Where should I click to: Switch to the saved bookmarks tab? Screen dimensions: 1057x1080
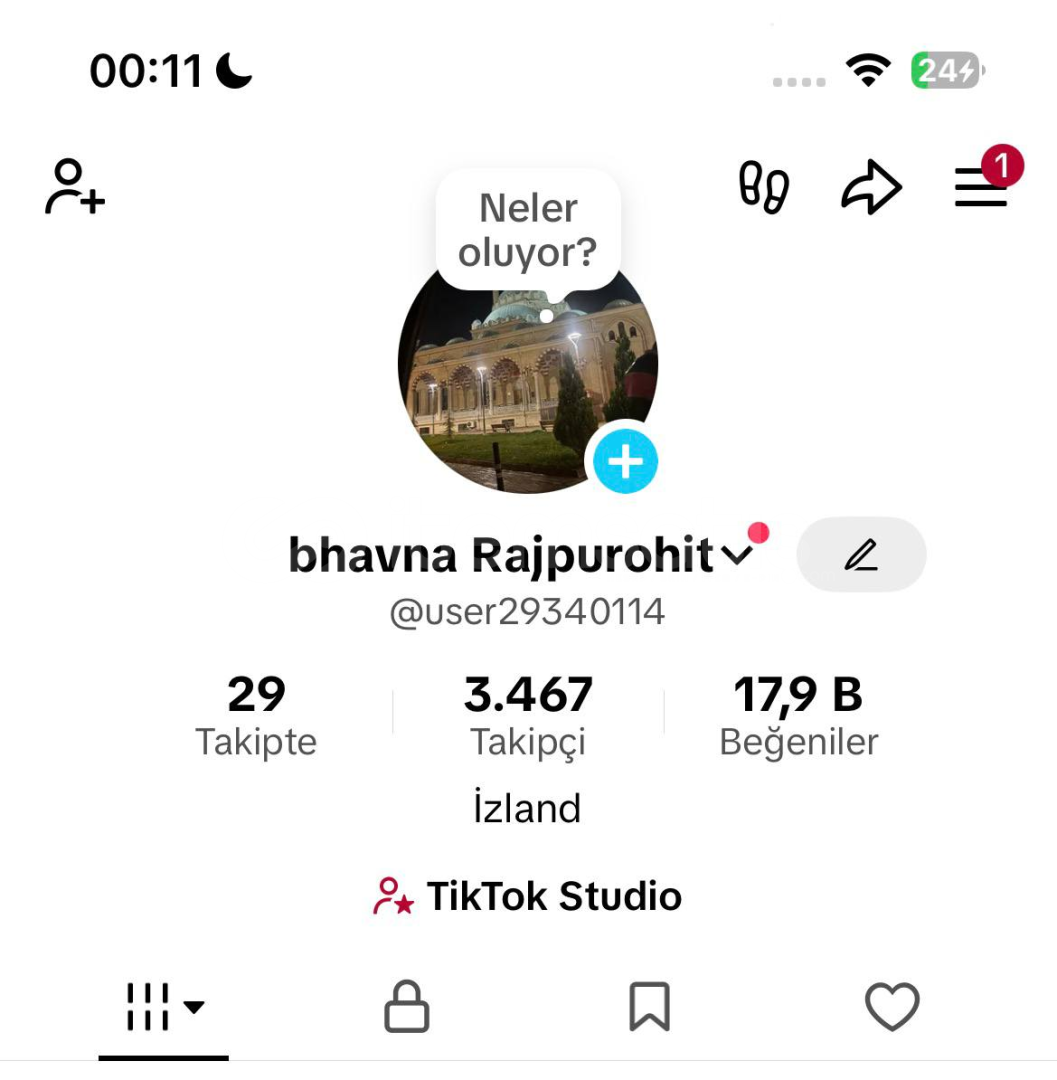pyautogui.click(x=649, y=1006)
